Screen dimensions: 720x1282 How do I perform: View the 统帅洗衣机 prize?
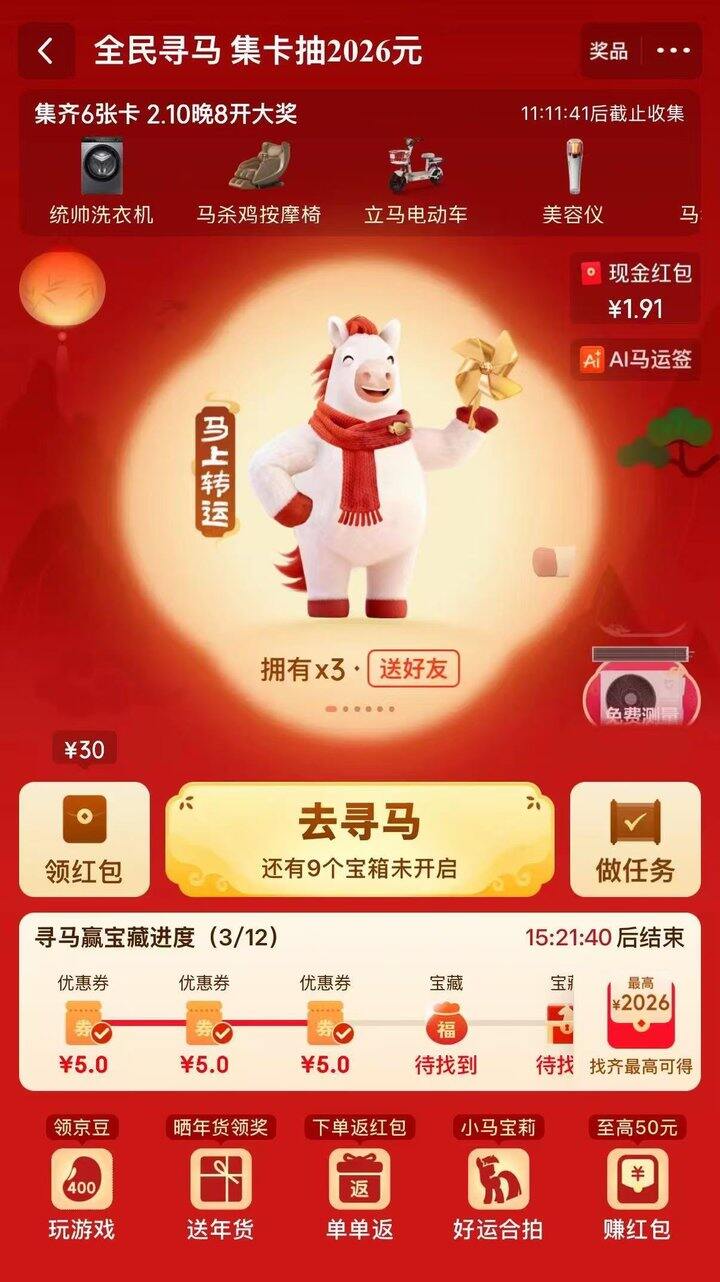point(102,181)
